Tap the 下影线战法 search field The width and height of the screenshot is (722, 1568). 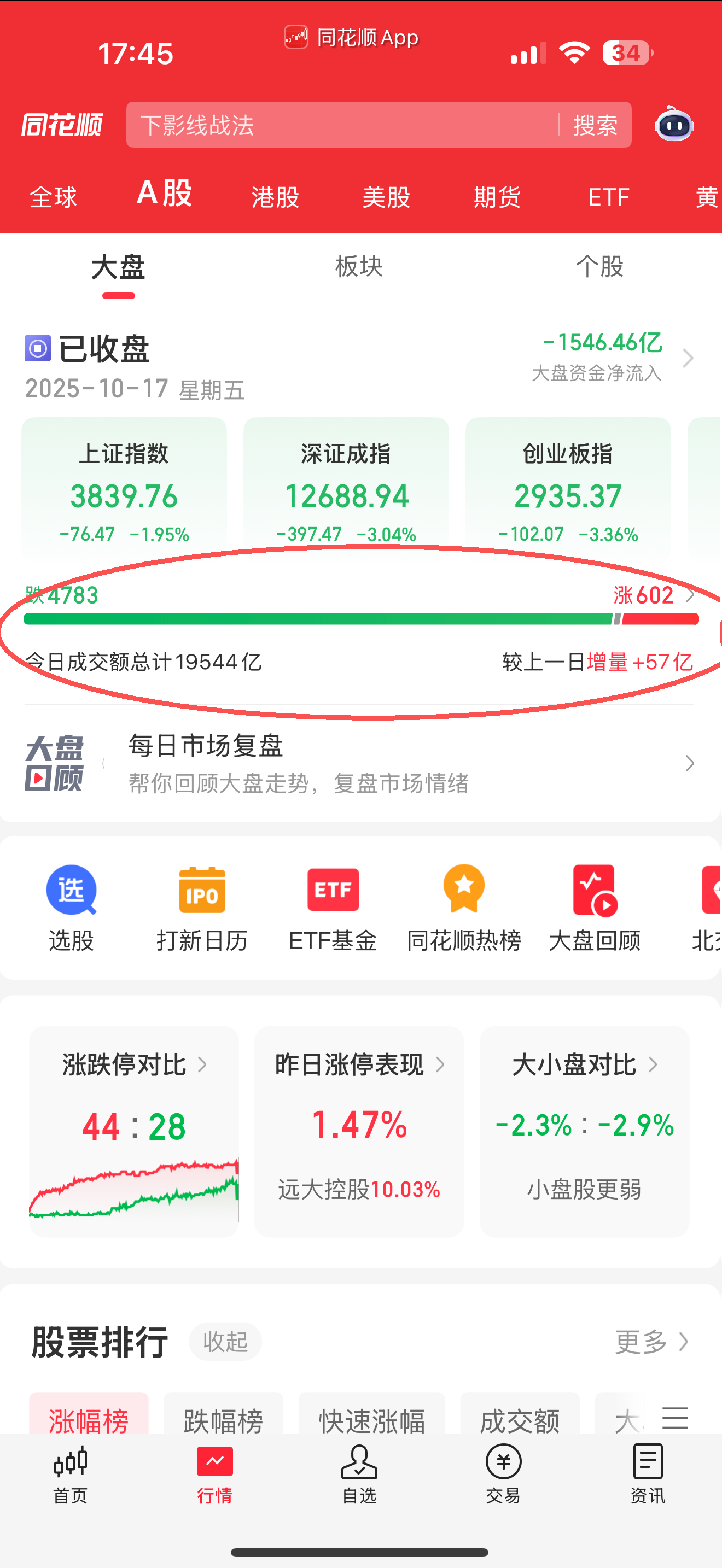pyautogui.click(x=341, y=125)
